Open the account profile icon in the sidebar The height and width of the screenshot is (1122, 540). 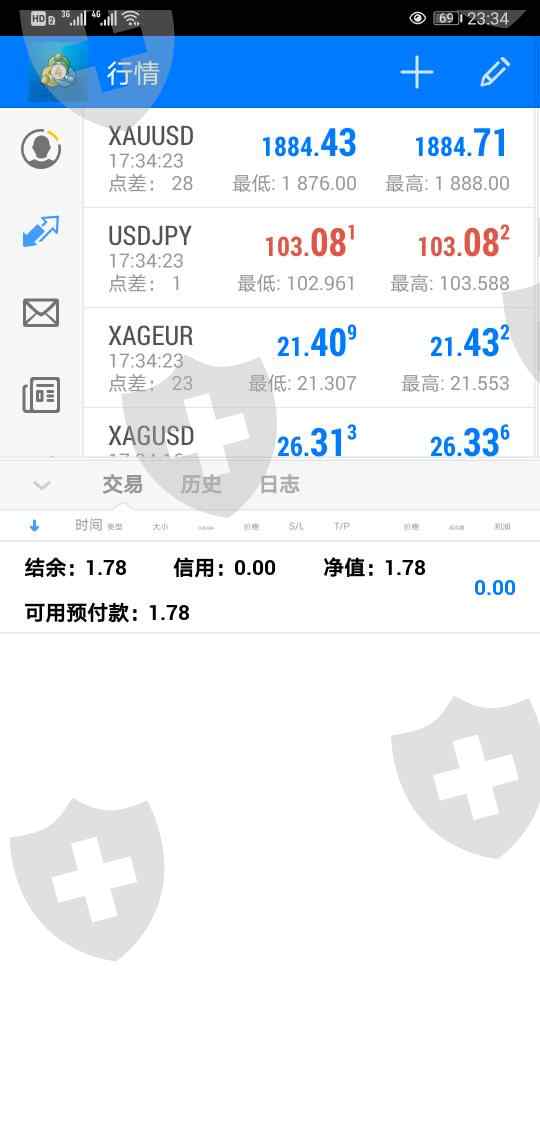point(41,149)
